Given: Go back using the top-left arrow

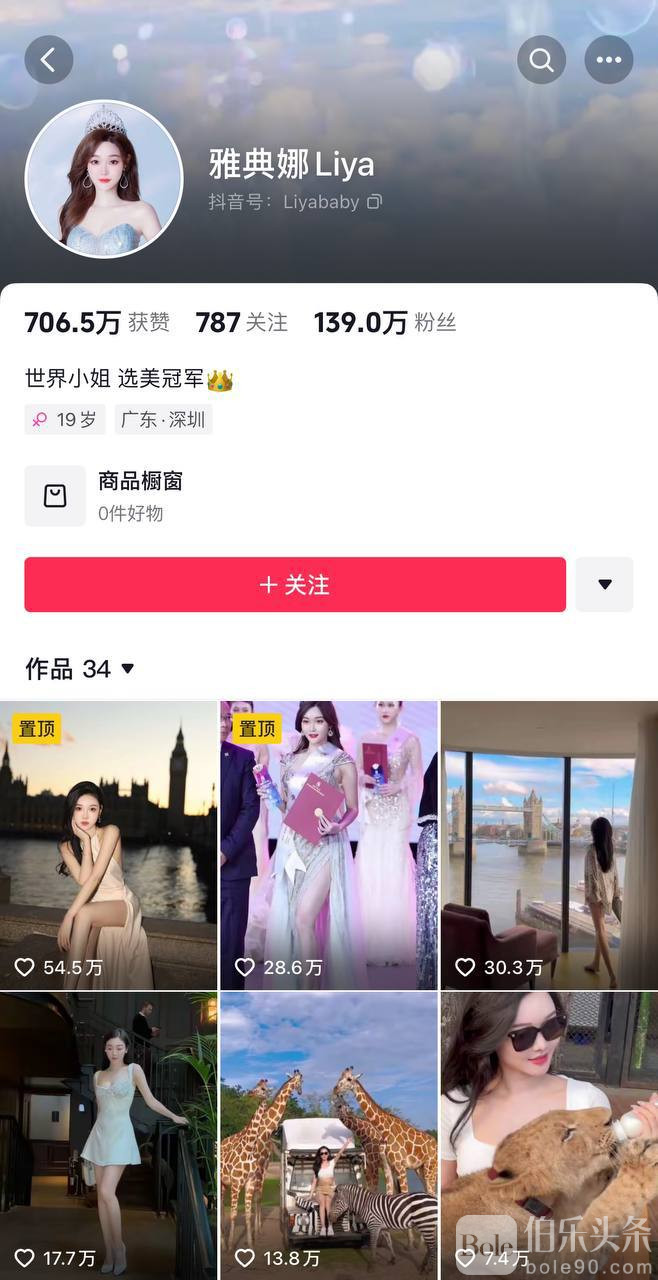Looking at the screenshot, I should tap(49, 60).
